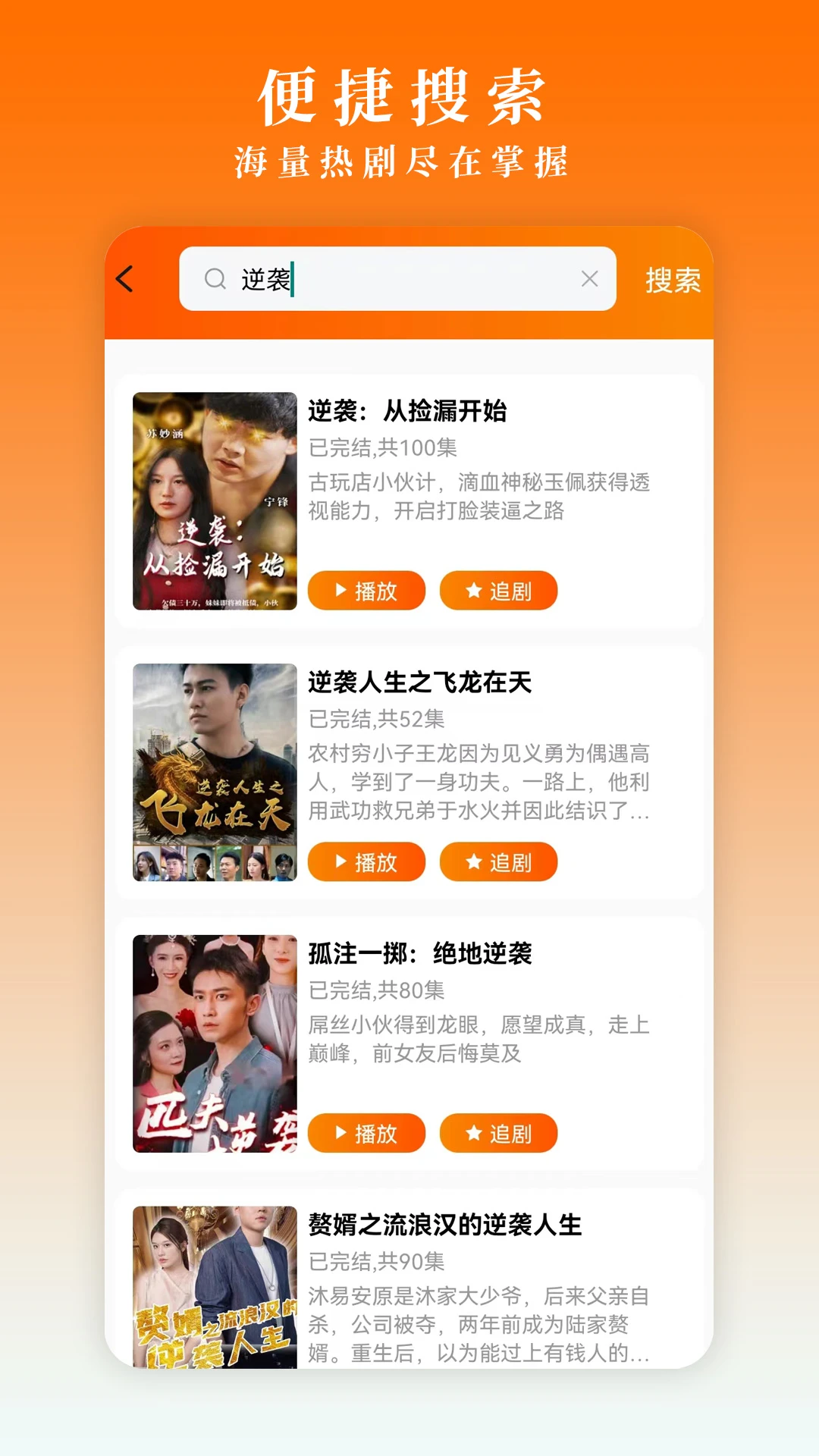Image resolution: width=819 pixels, height=1456 pixels.
Task: Click the play icon on 逆袭人生之飞龙在天
Action: [340, 861]
